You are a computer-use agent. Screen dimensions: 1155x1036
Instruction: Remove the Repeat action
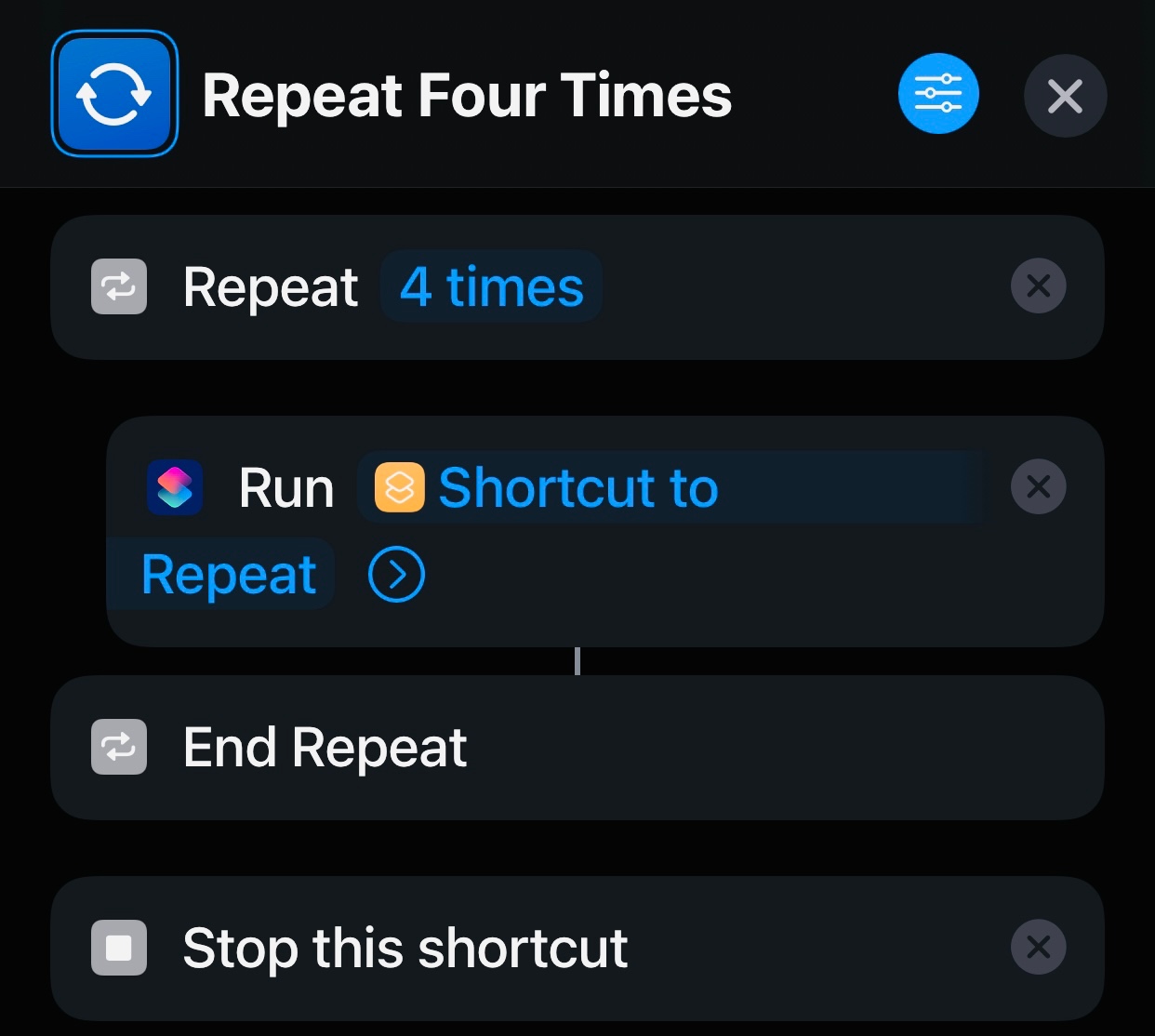point(1038,286)
